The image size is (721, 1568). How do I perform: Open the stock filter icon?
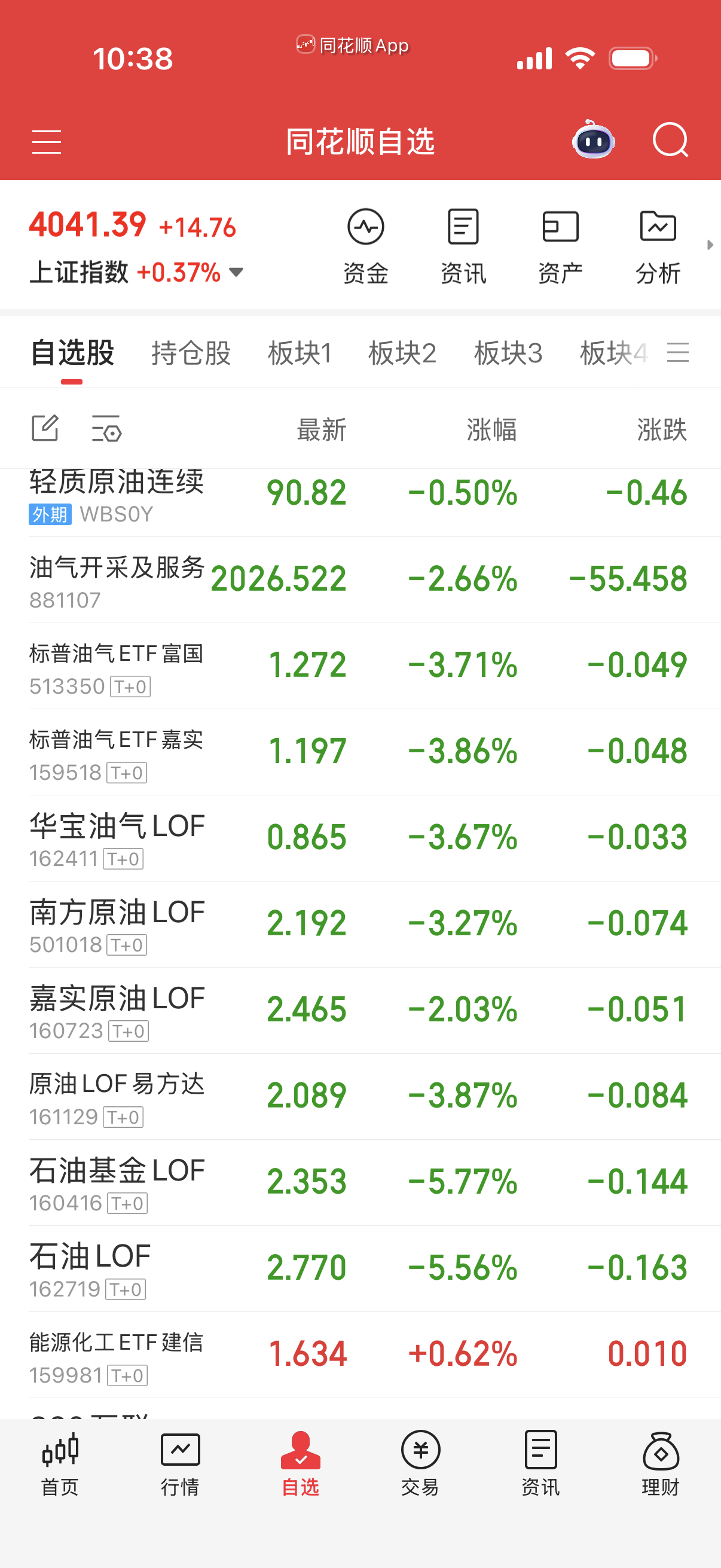106,429
